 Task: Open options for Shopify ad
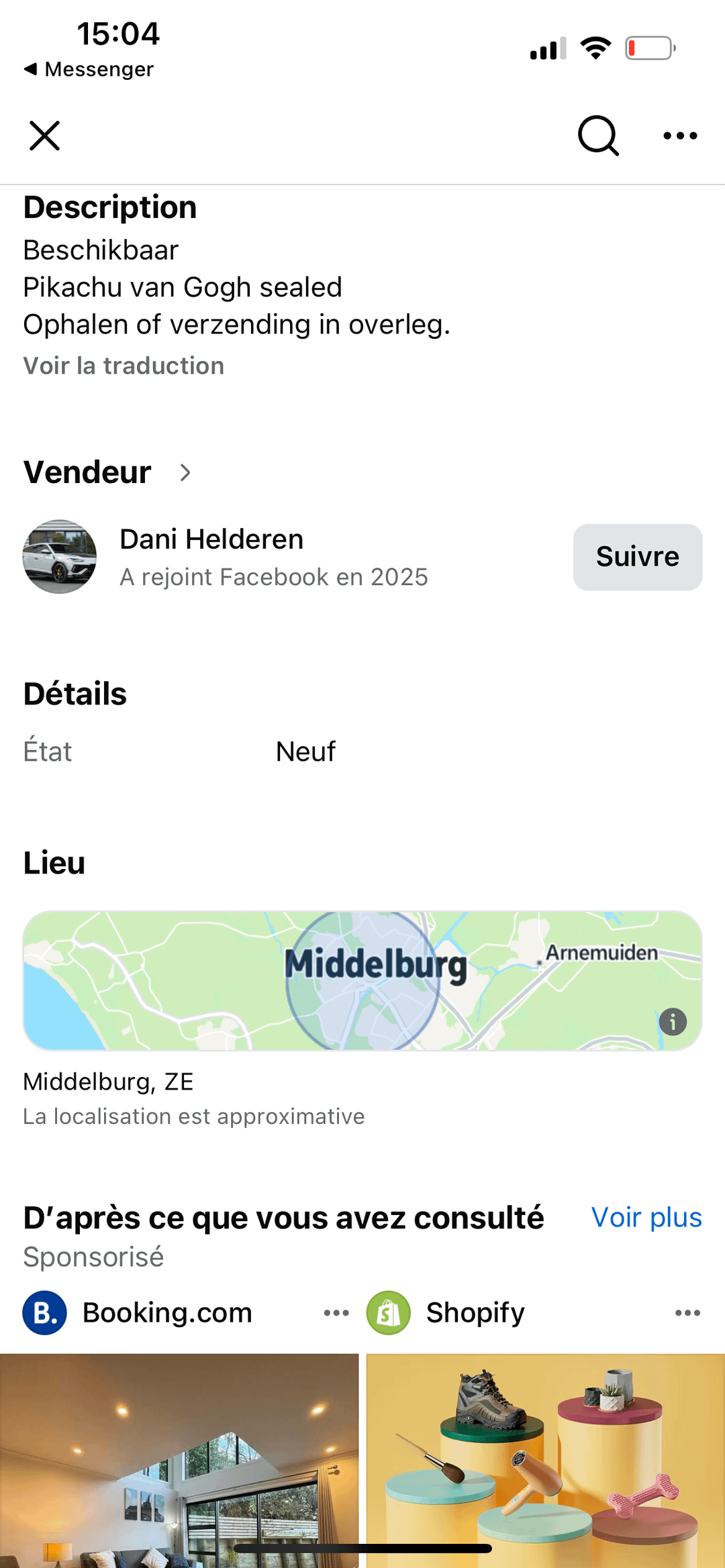[x=687, y=1313]
